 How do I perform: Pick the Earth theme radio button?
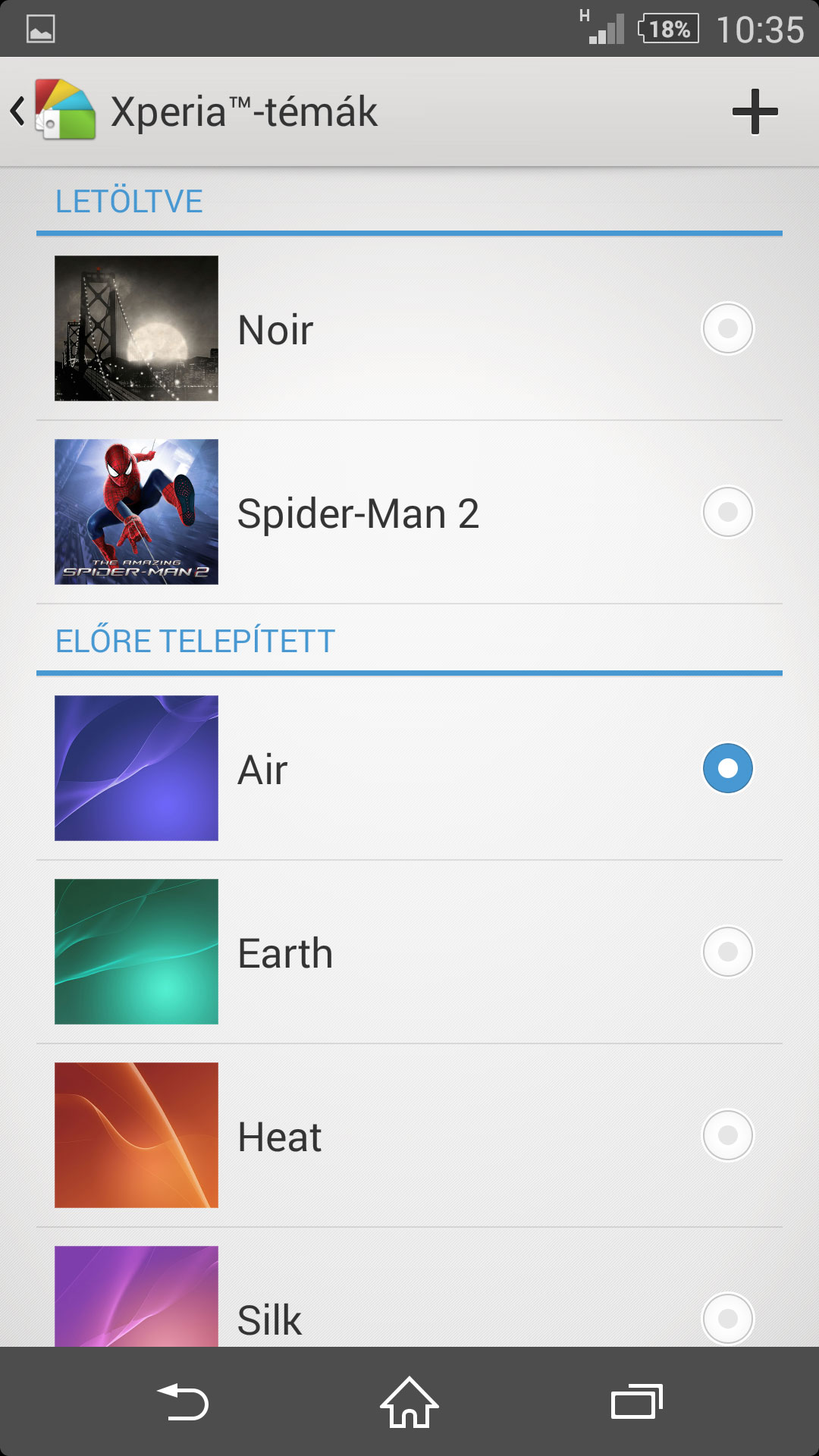[x=727, y=952]
